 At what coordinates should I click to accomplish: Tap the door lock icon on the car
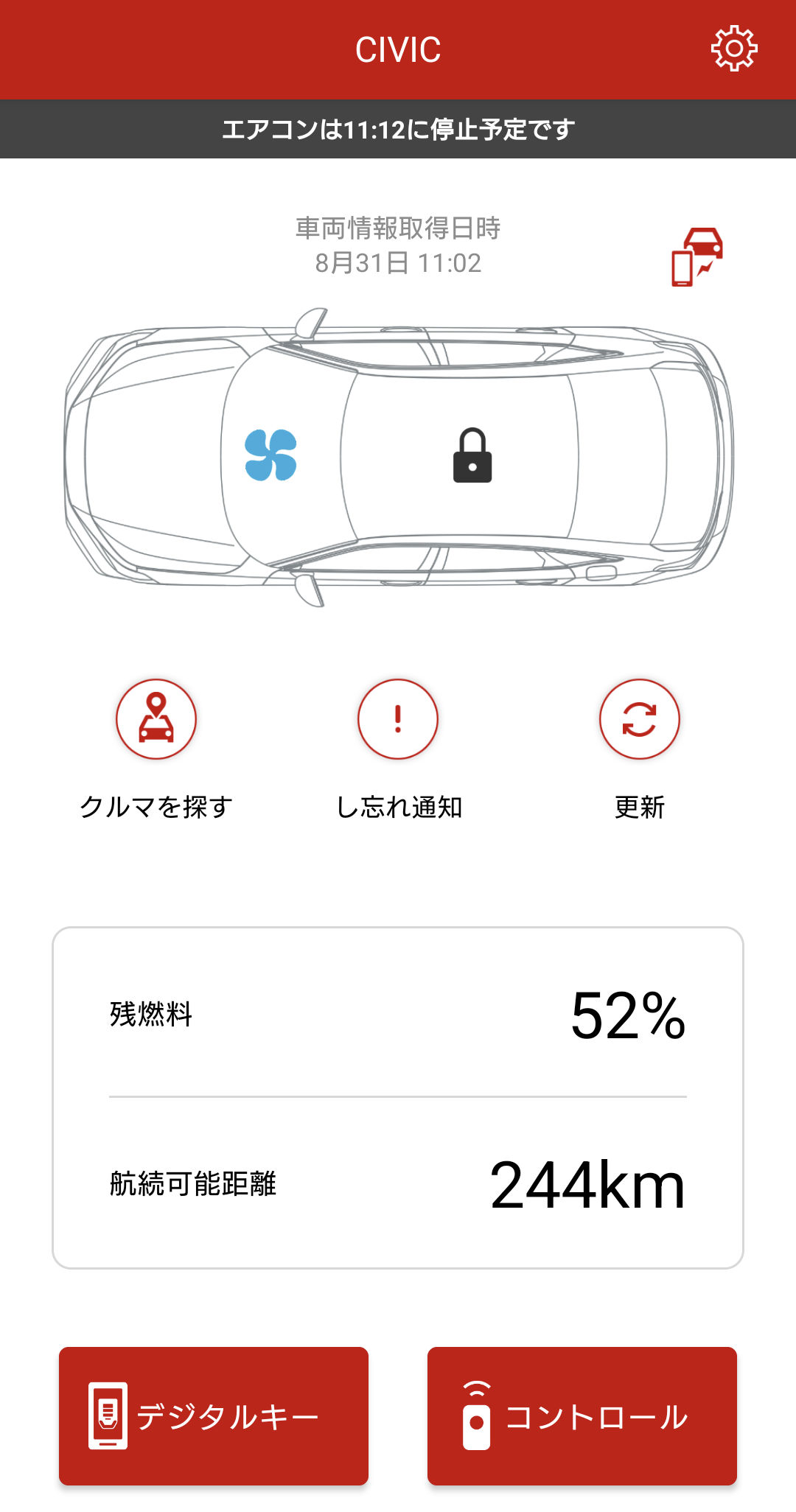pos(472,455)
